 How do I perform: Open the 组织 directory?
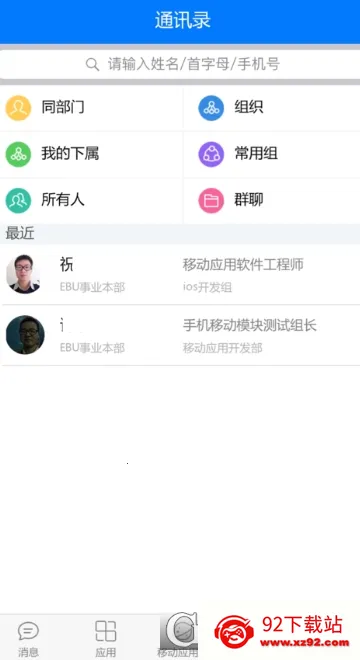coord(272,108)
